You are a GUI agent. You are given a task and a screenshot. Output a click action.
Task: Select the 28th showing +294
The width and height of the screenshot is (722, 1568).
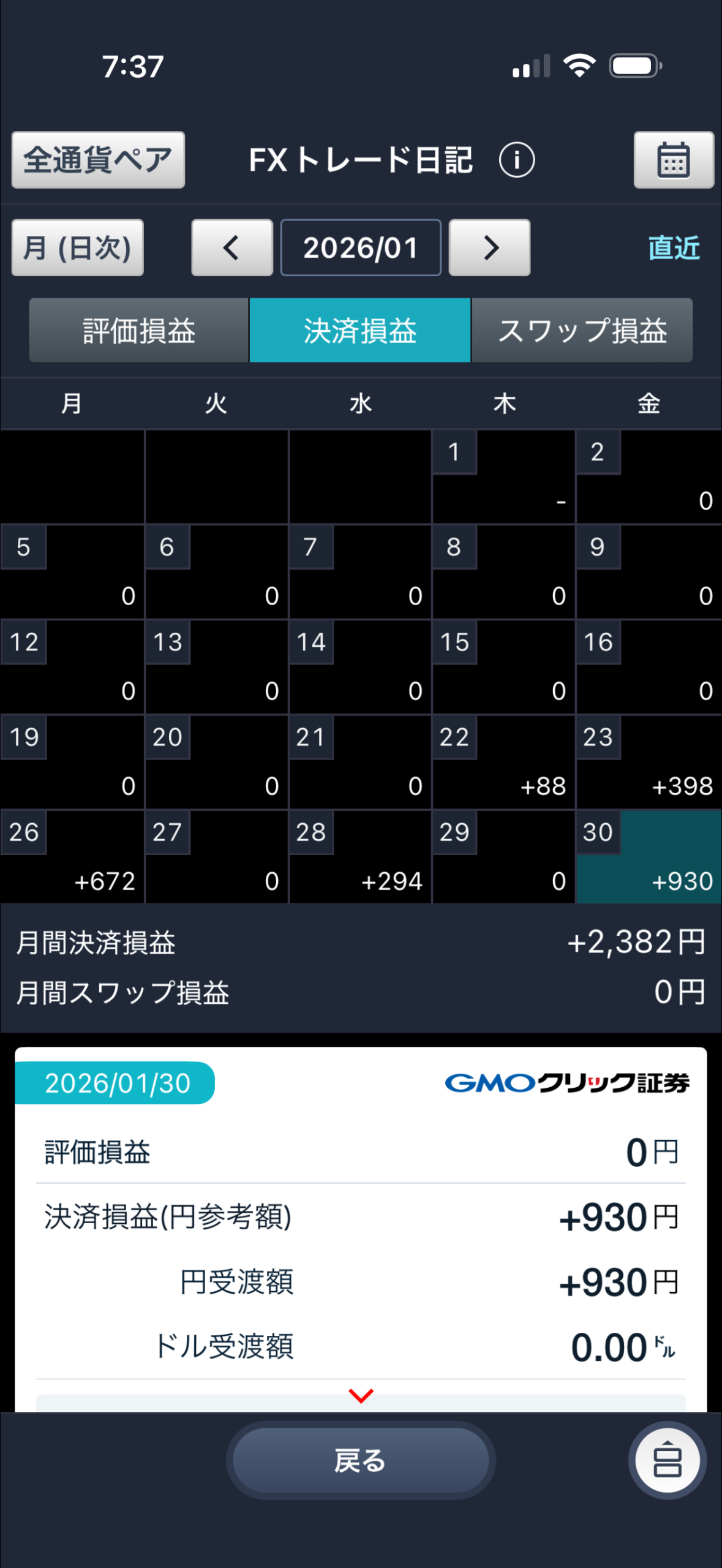point(360,857)
